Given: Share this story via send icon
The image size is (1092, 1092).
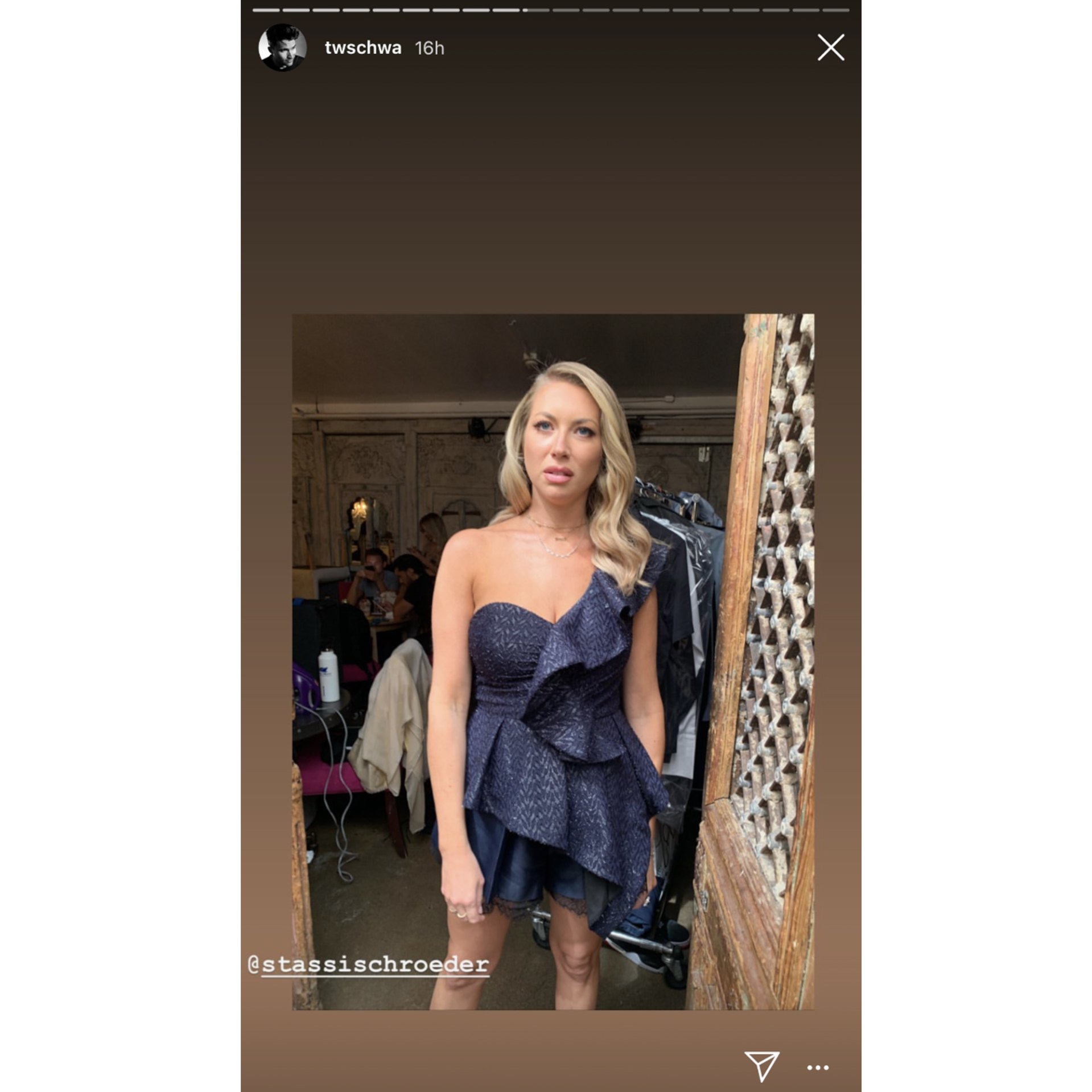Looking at the screenshot, I should coord(761,1066).
